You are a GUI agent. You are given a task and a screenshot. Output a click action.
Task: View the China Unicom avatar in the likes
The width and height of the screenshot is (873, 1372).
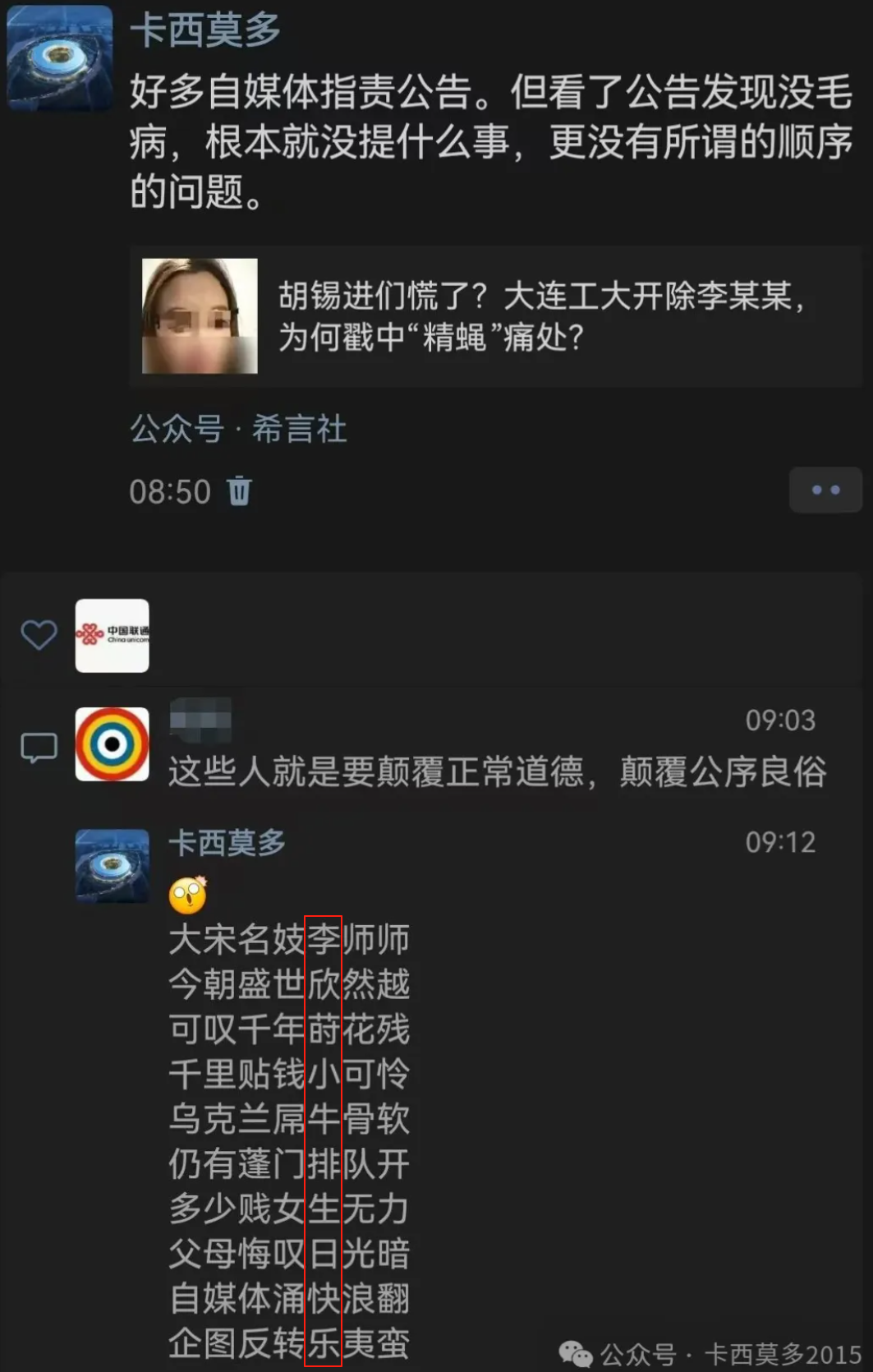(113, 635)
